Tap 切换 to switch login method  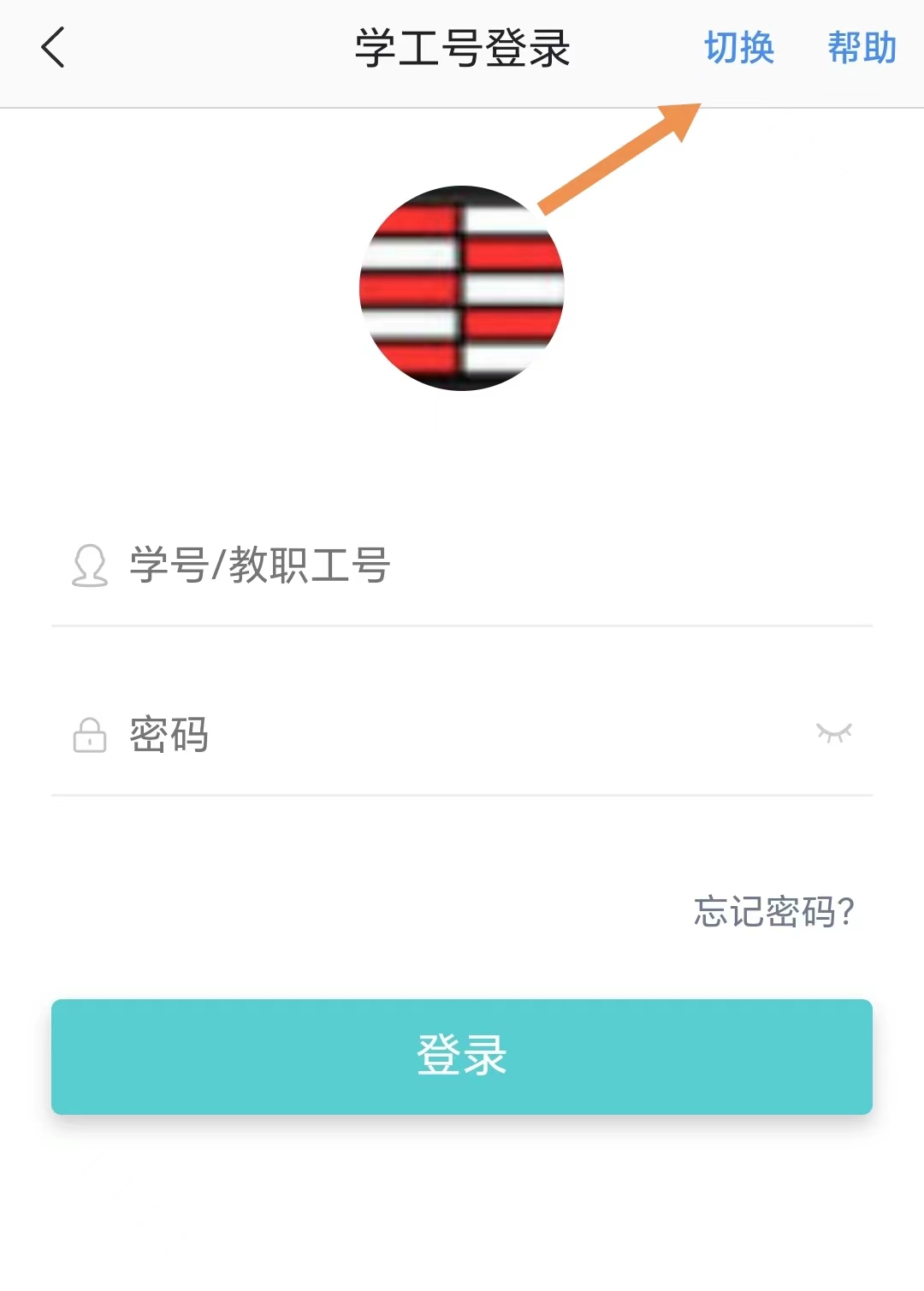[739, 48]
